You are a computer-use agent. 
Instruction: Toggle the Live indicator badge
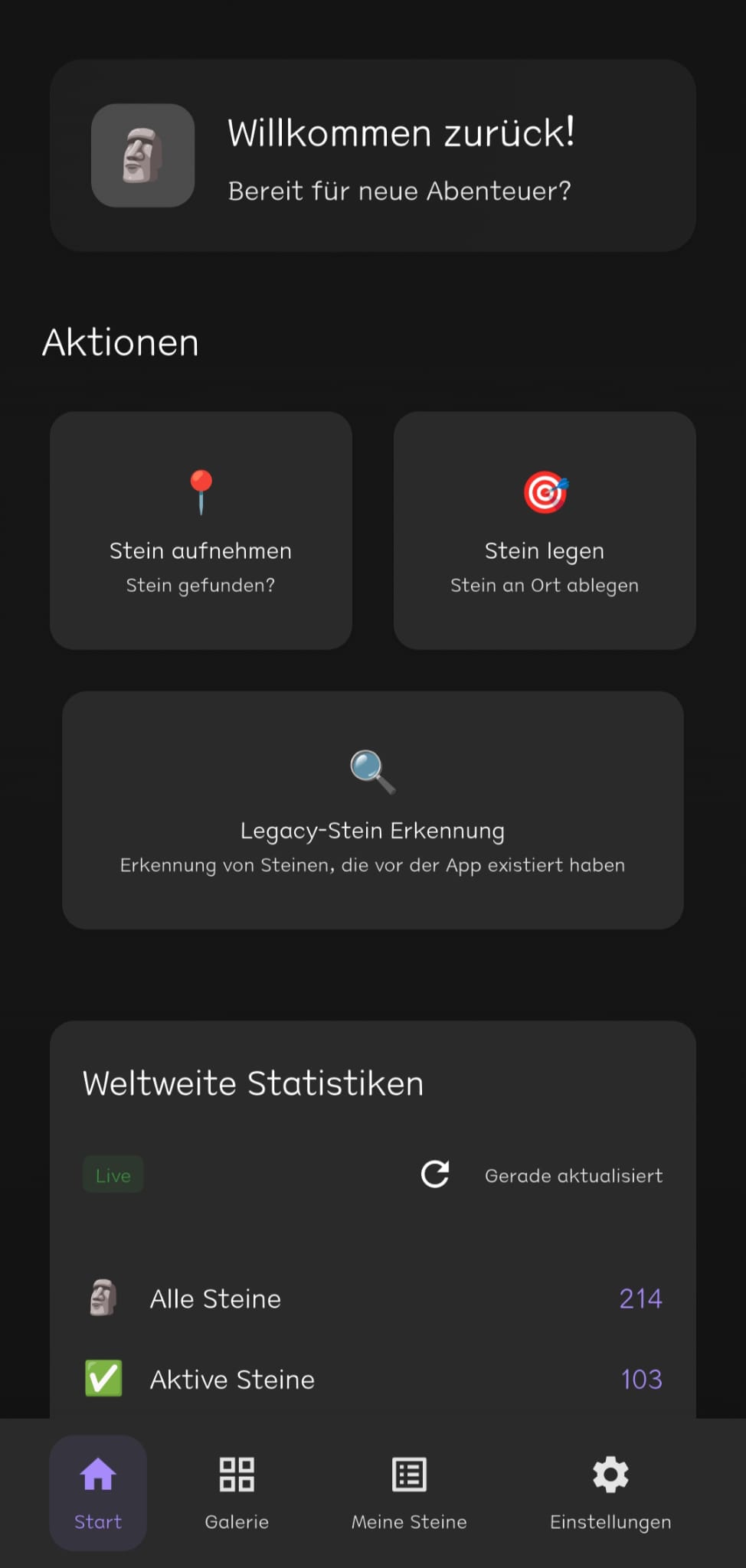point(113,1174)
